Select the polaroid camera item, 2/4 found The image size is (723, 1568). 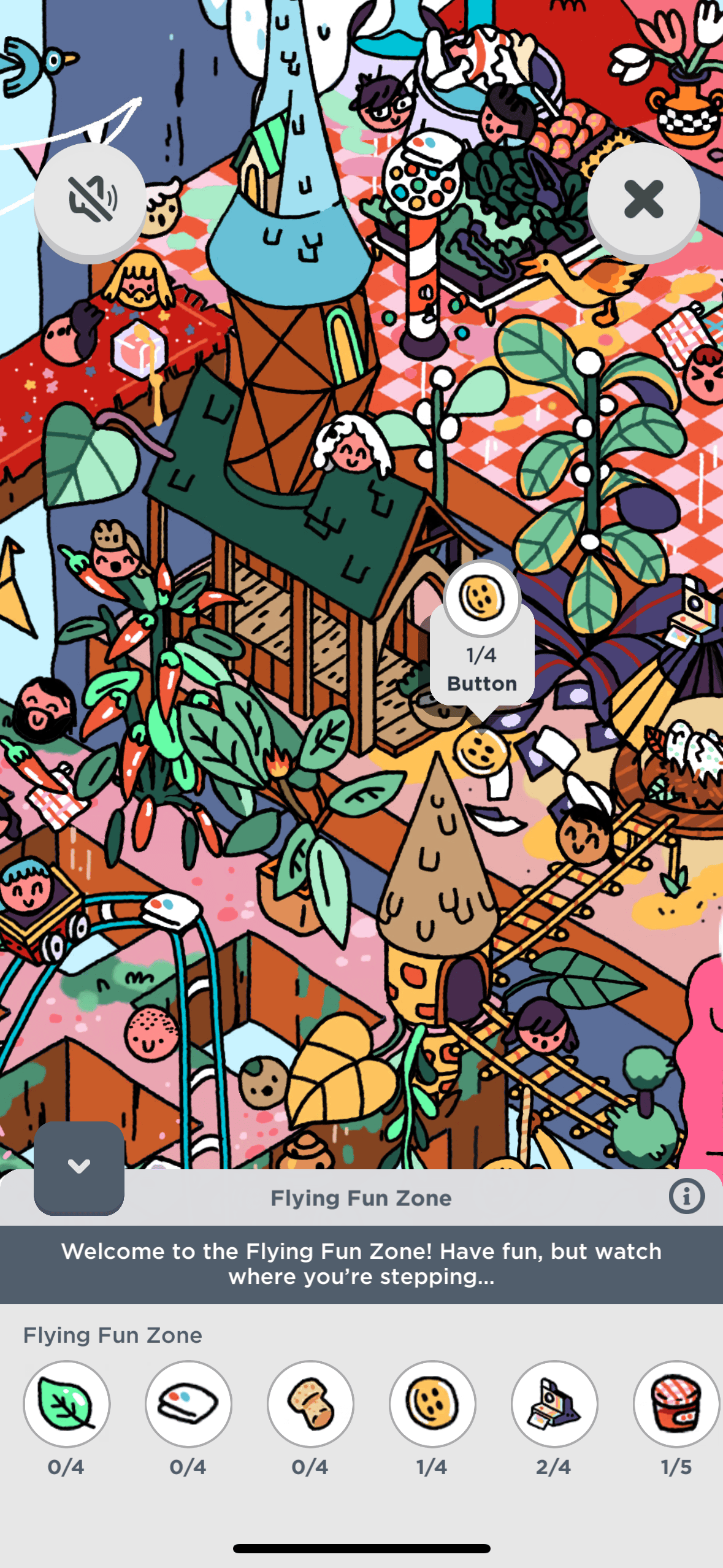[554, 1404]
